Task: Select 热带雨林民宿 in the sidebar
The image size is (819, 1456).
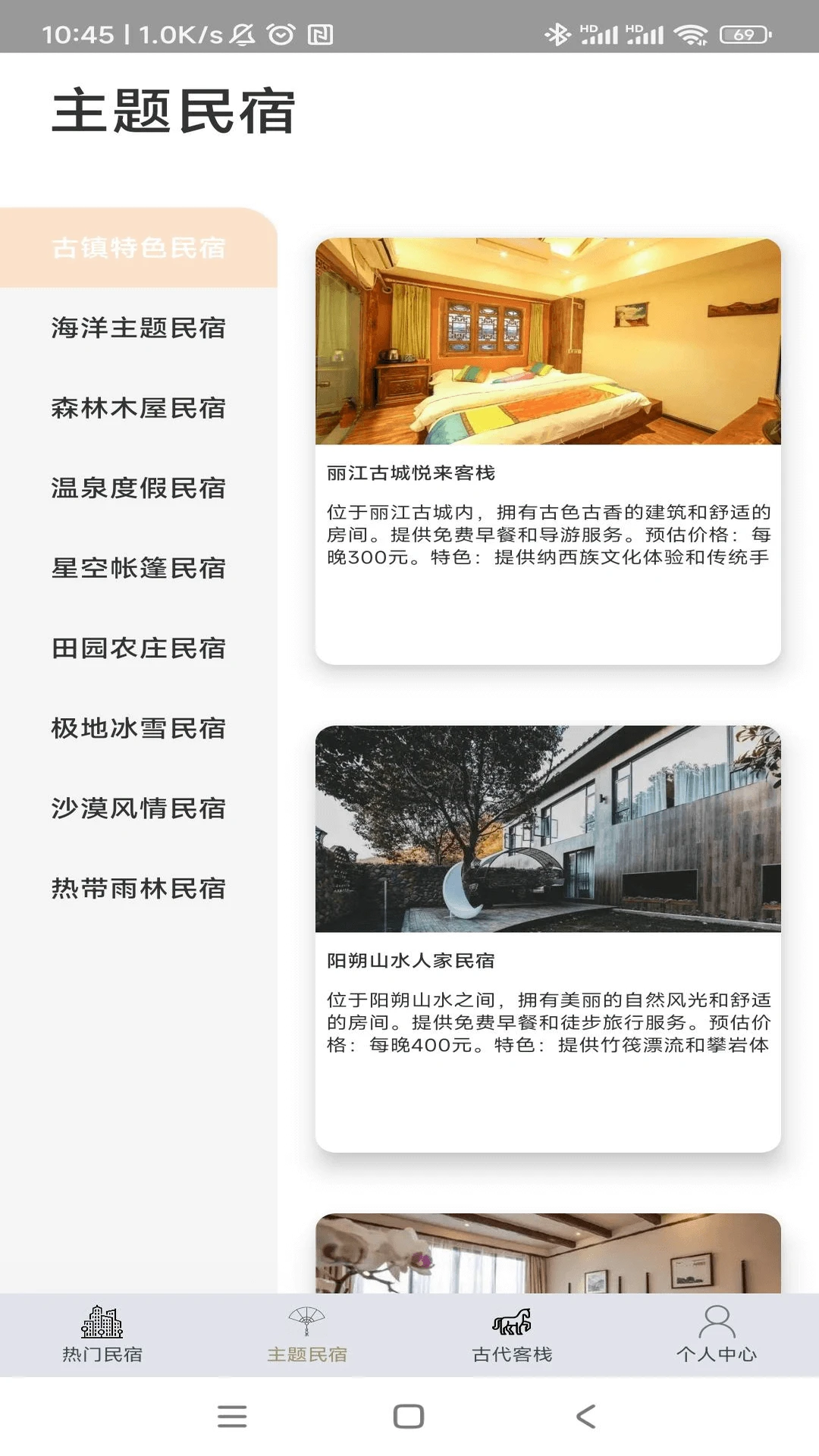Action: (138, 888)
